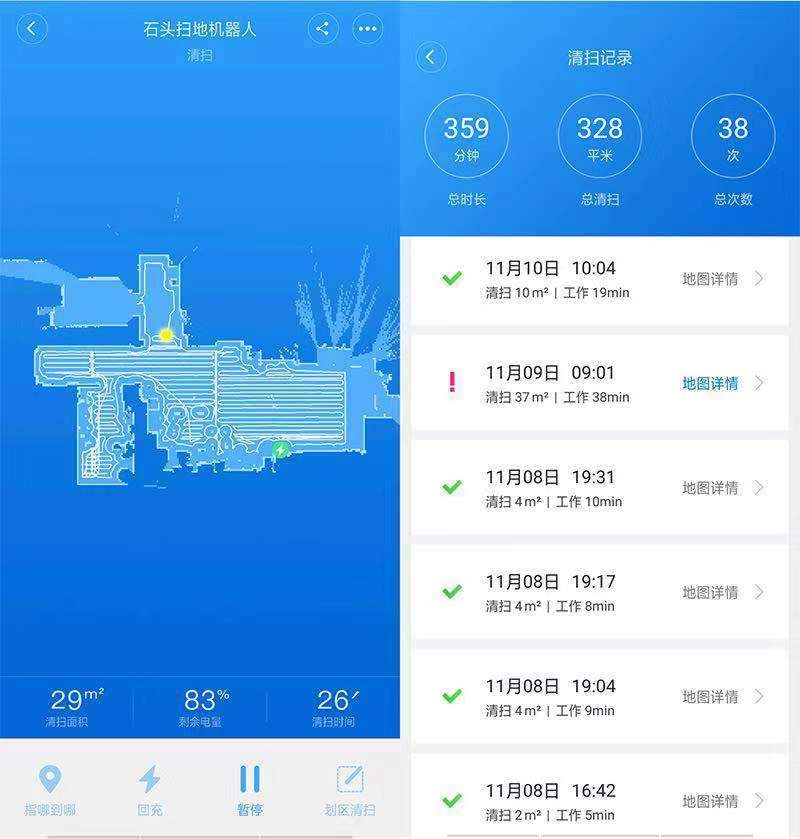
Task: Pause cleaning with 暂停
Action: click(250, 790)
